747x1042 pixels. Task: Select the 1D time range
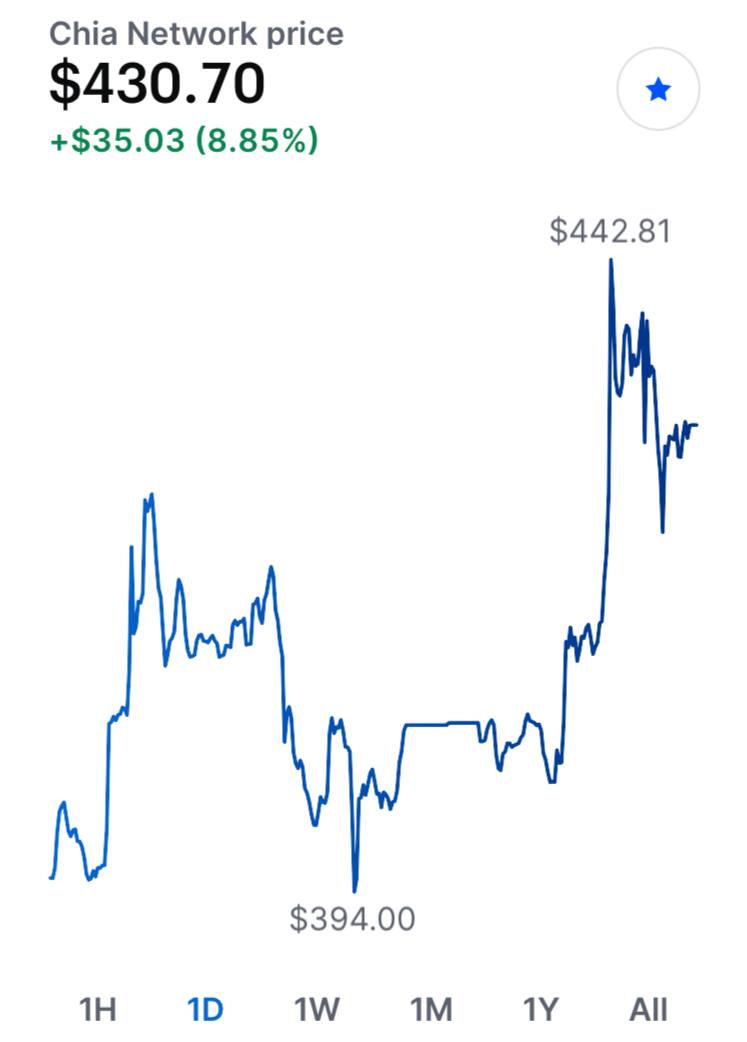(x=205, y=1009)
